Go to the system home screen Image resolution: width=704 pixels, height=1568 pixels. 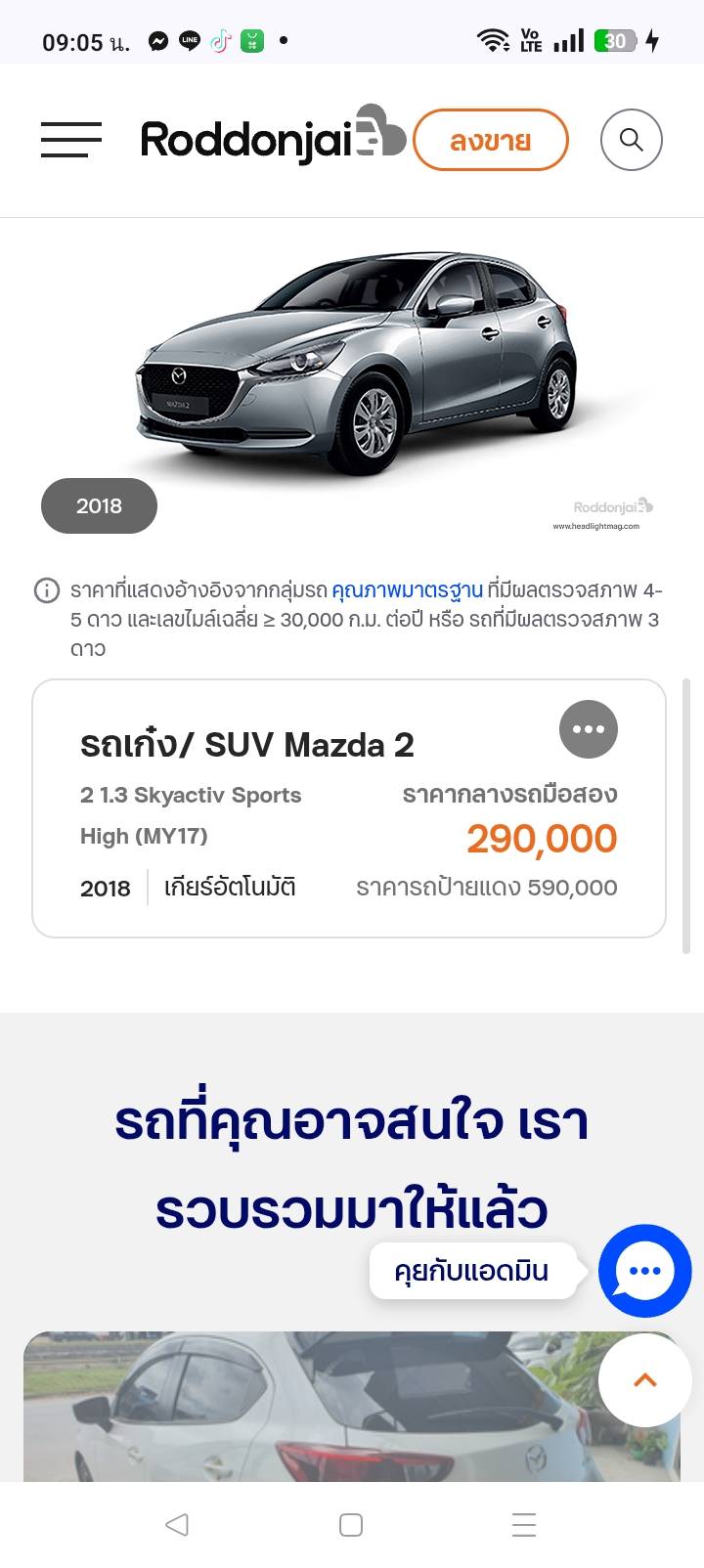click(x=351, y=1524)
